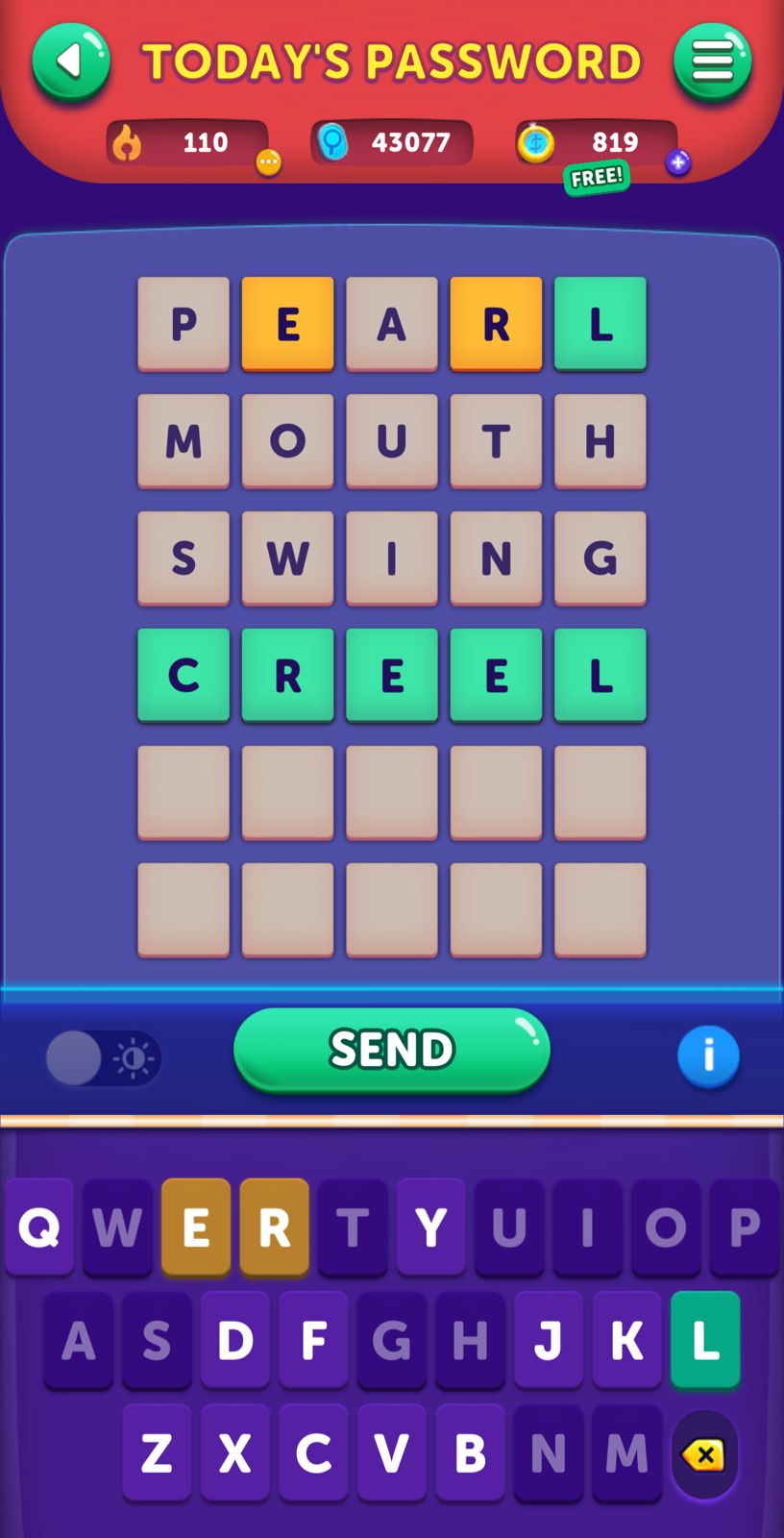This screenshot has height=1538, width=784.
Task: Open the streak options next to 110
Action: click(268, 162)
